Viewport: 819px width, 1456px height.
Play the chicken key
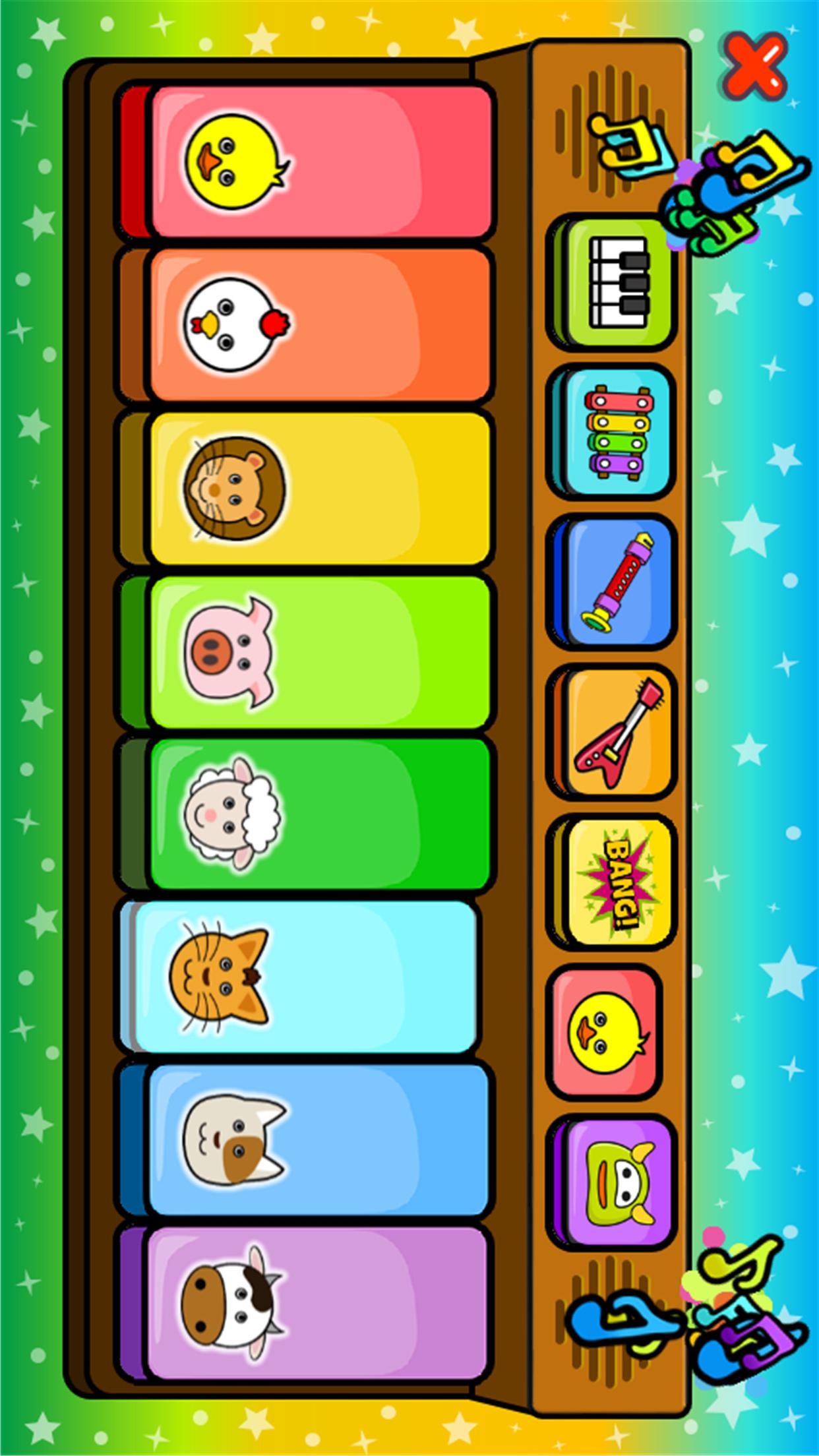point(320,324)
